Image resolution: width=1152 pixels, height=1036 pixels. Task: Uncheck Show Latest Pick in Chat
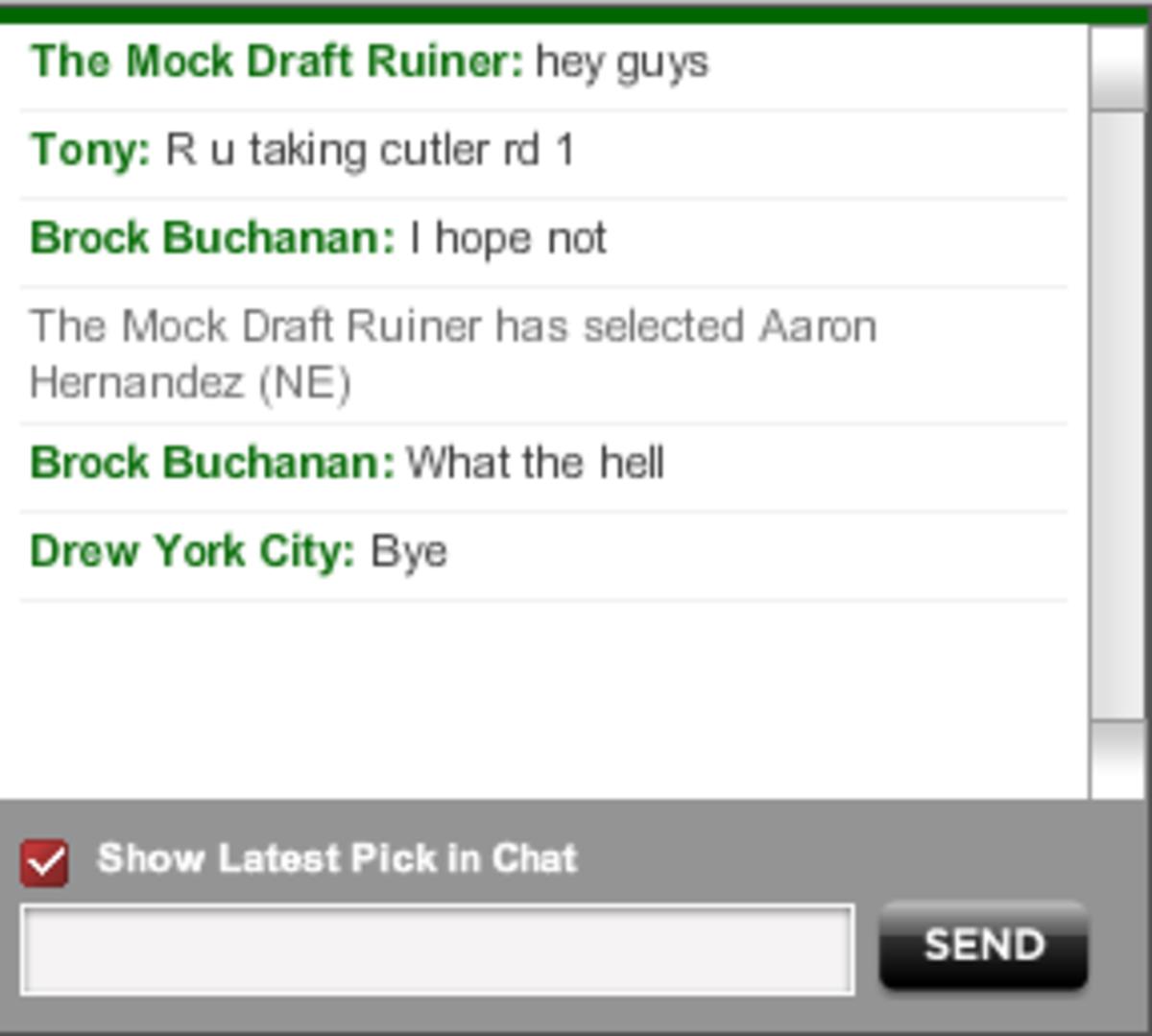44,861
